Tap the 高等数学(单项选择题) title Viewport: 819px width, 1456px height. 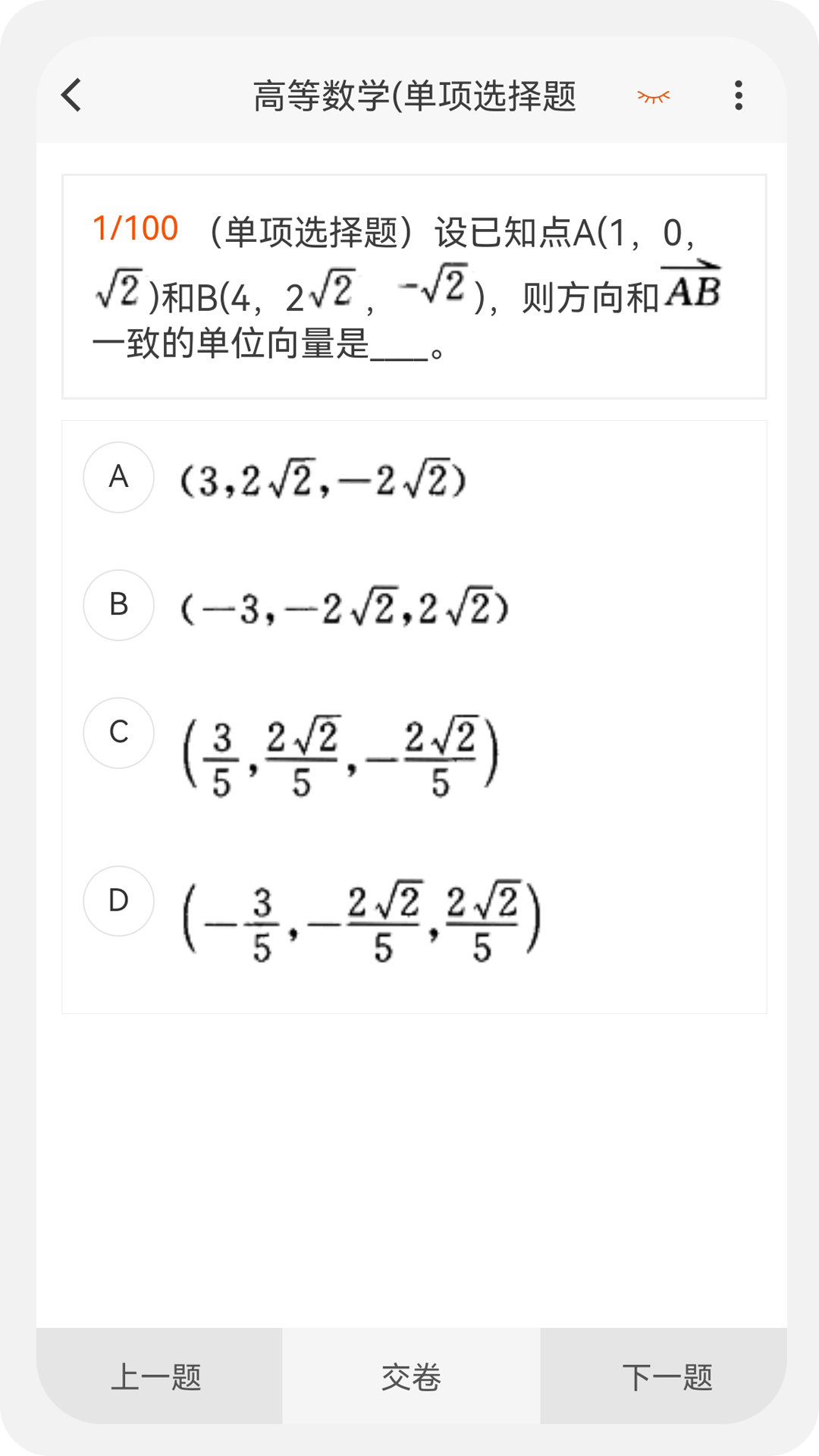416,96
